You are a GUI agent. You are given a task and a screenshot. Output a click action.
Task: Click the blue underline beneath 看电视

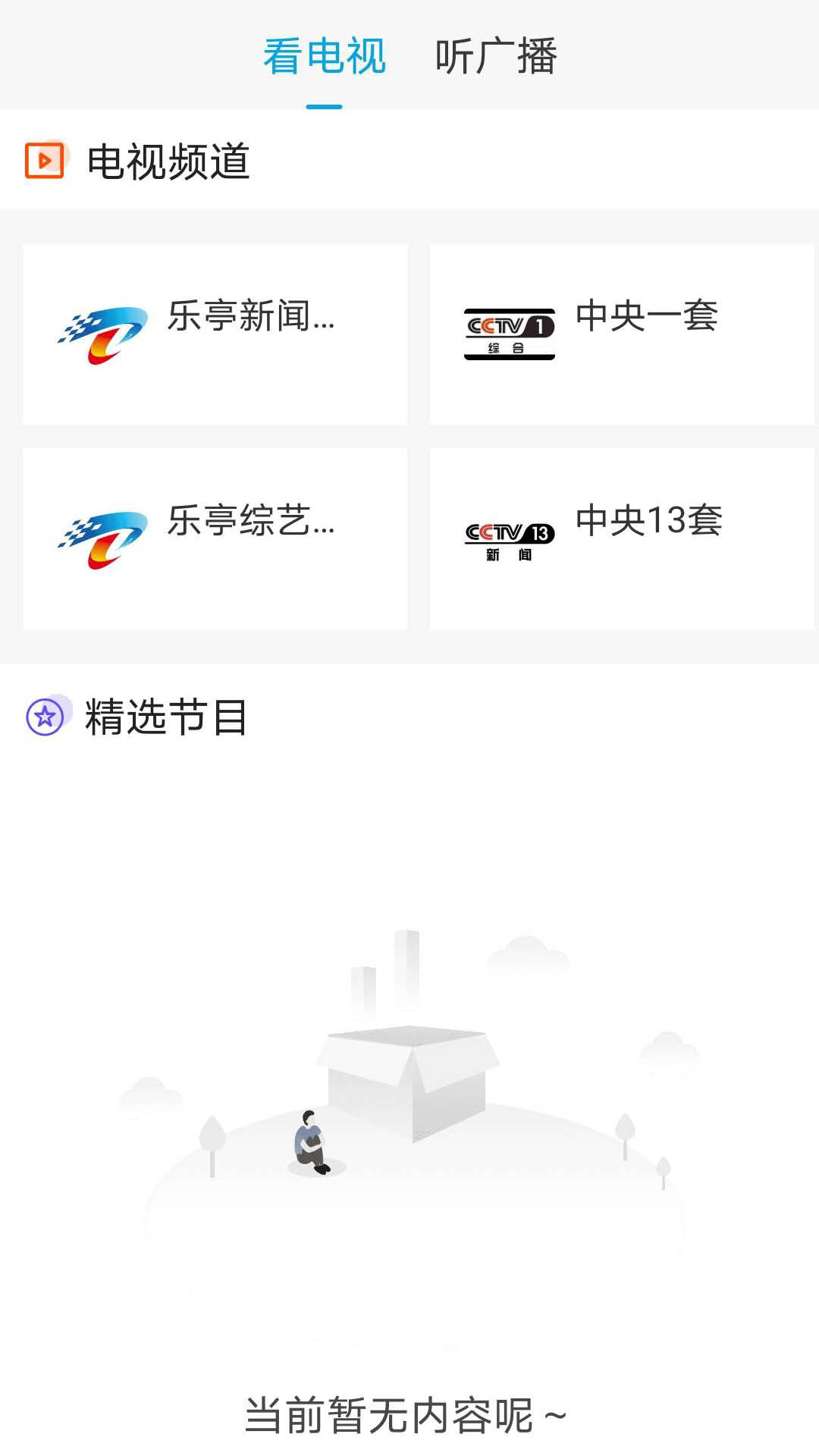pos(325,107)
